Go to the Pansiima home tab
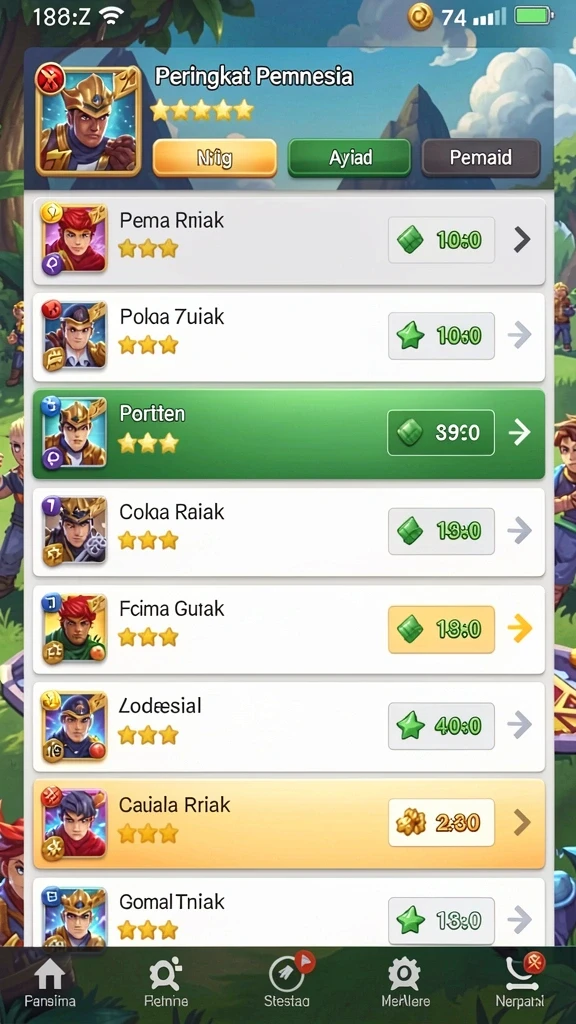 50,984
